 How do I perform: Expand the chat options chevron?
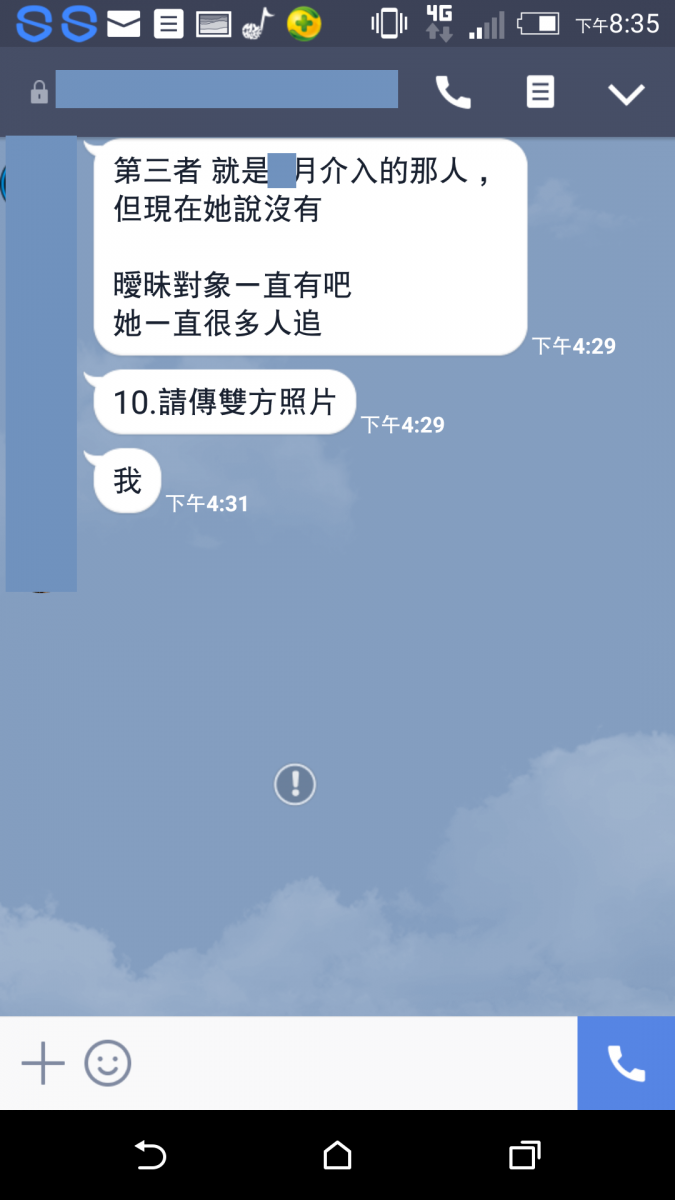click(x=627, y=94)
